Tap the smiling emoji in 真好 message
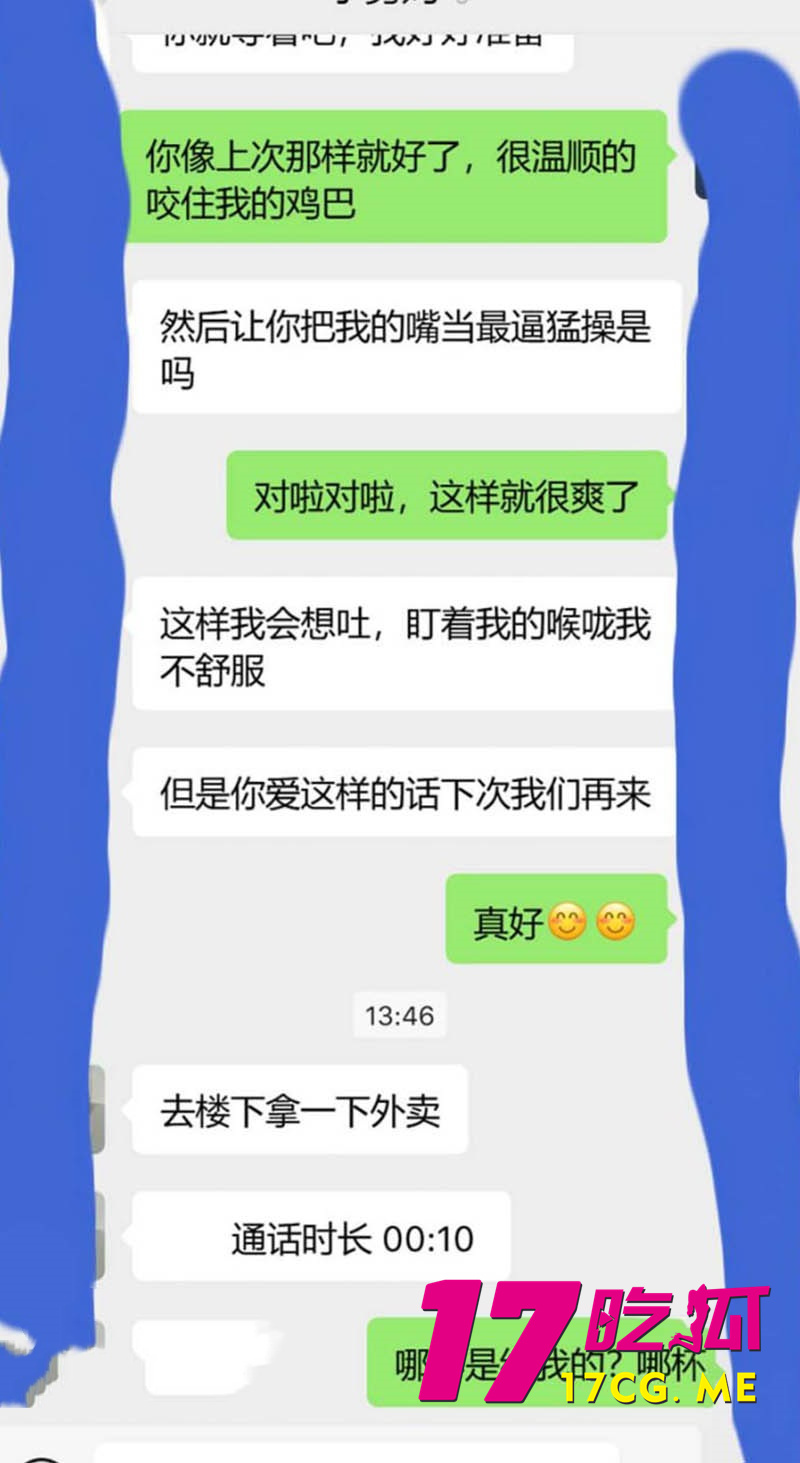Screen dimensions: 800x1463 click(x=569, y=923)
